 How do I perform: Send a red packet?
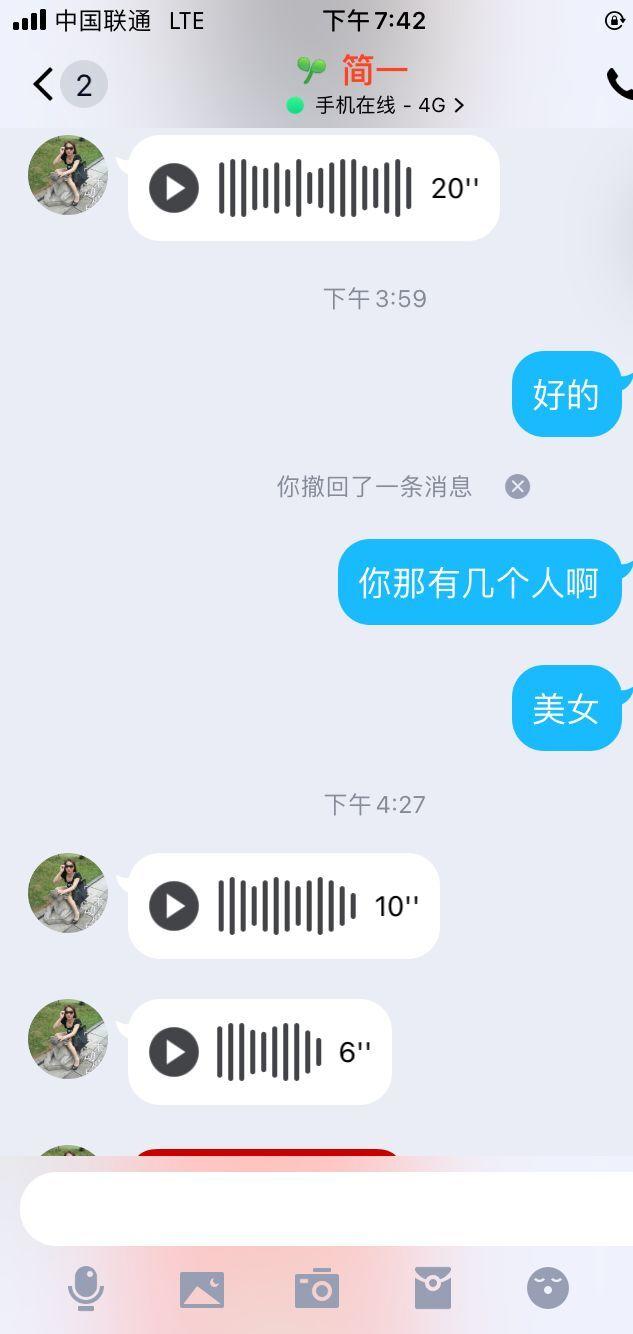(433, 1288)
